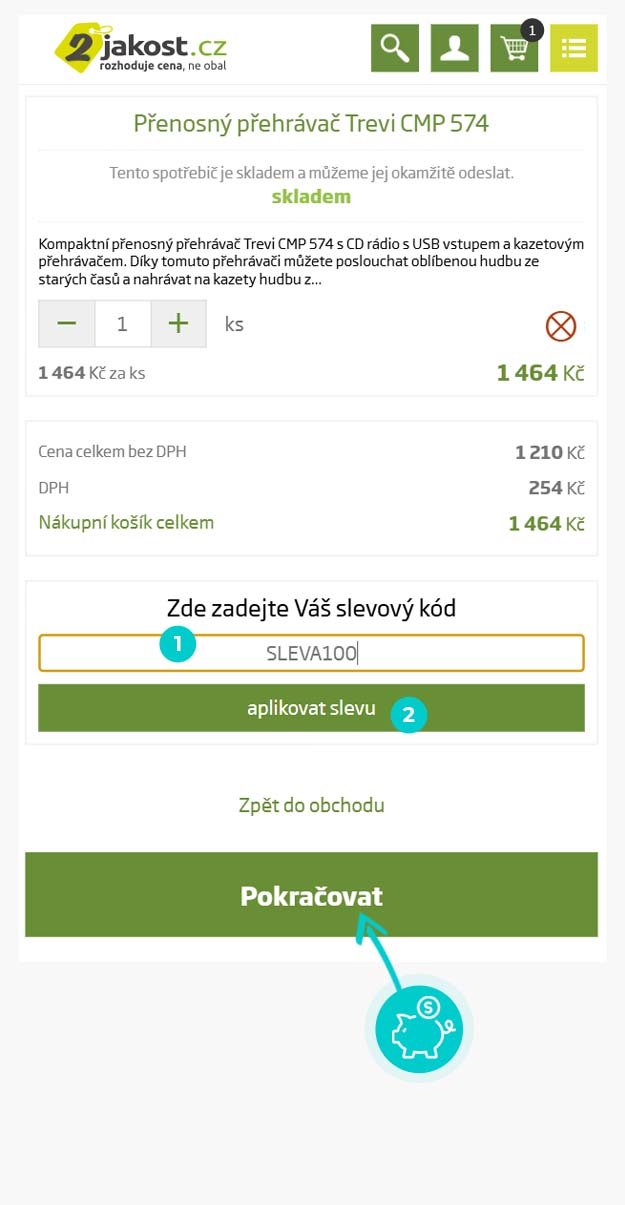Remove the item with the red X
This screenshot has height=1205, width=625.
click(x=561, y=326)
